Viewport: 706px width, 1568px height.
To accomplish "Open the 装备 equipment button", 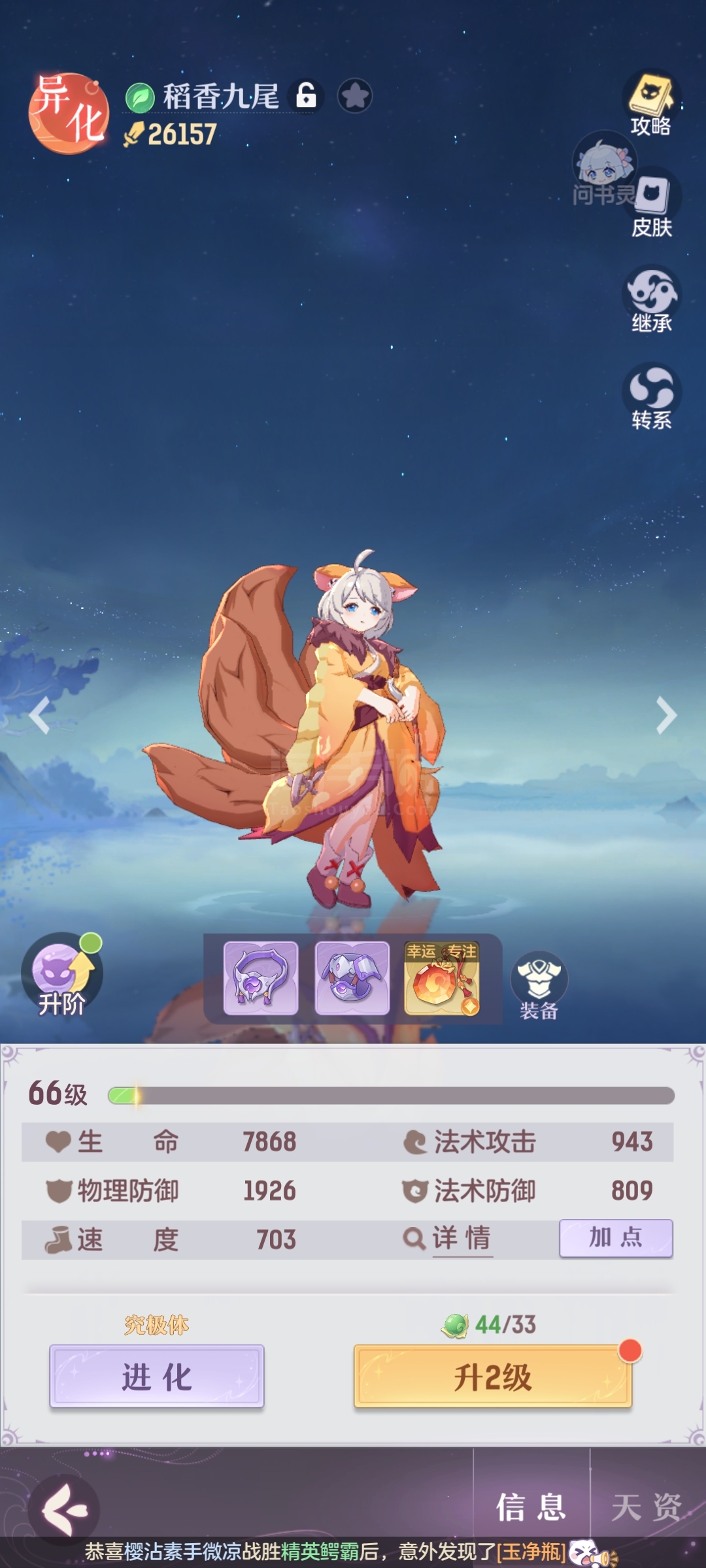I will coord(539,986).
